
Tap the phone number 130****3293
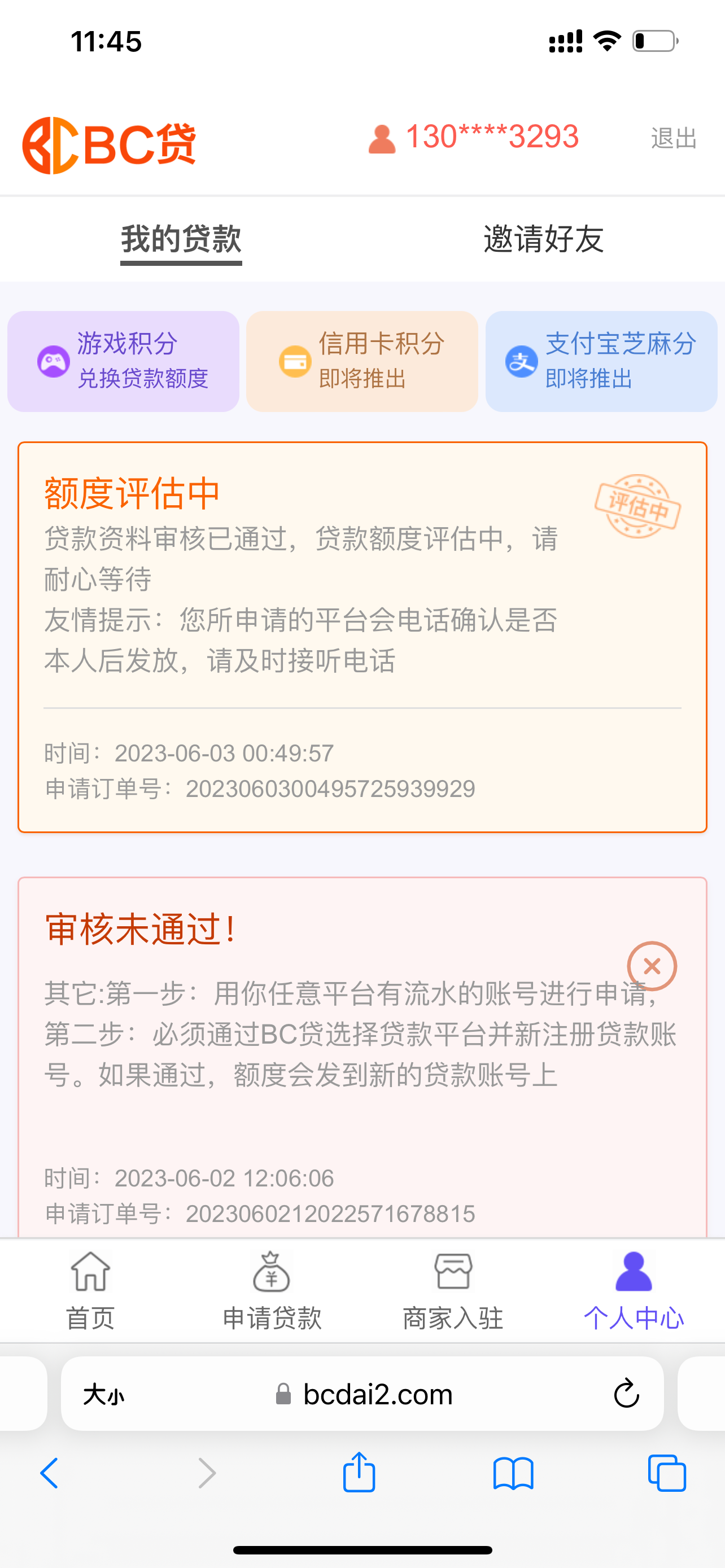click(x=492, y=137)
